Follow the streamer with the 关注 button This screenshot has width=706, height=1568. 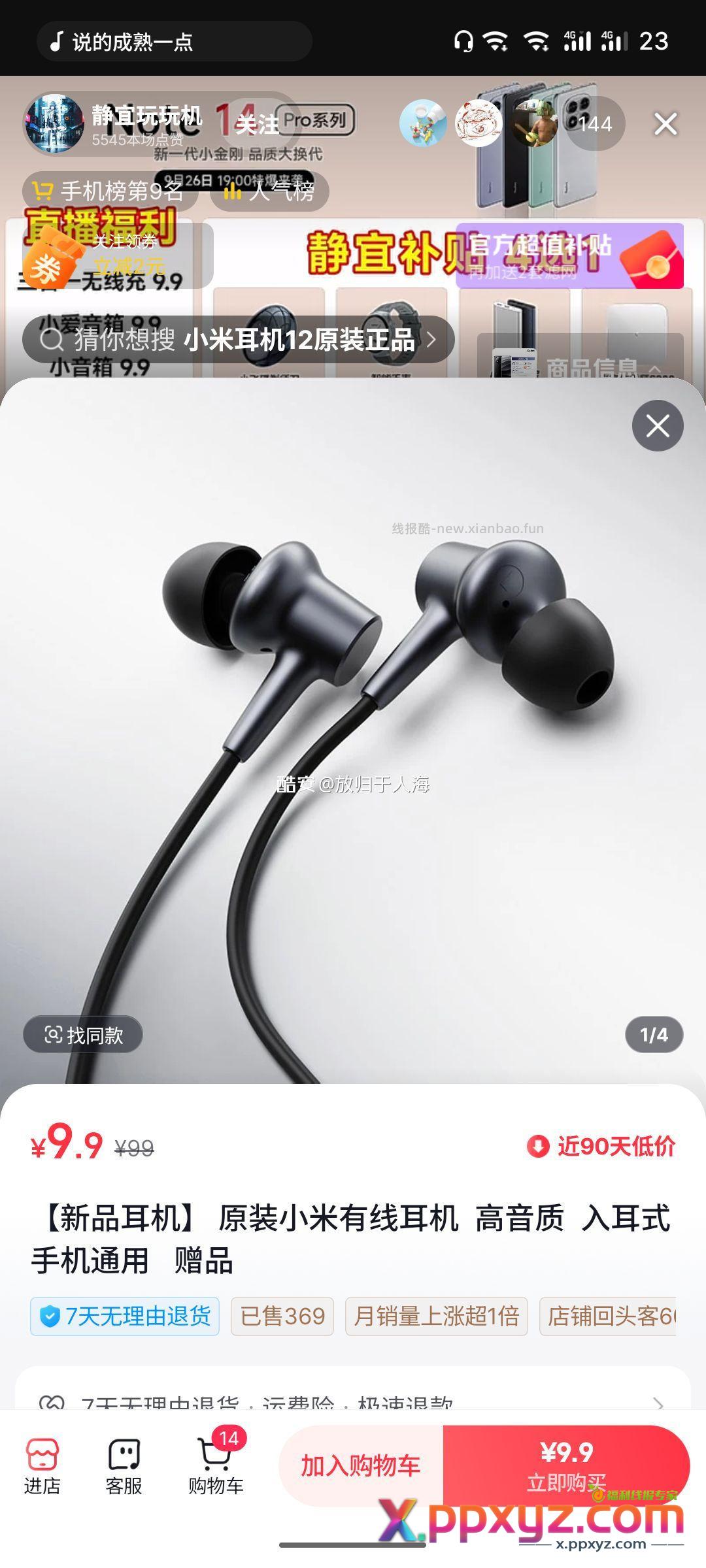point(257,124)
